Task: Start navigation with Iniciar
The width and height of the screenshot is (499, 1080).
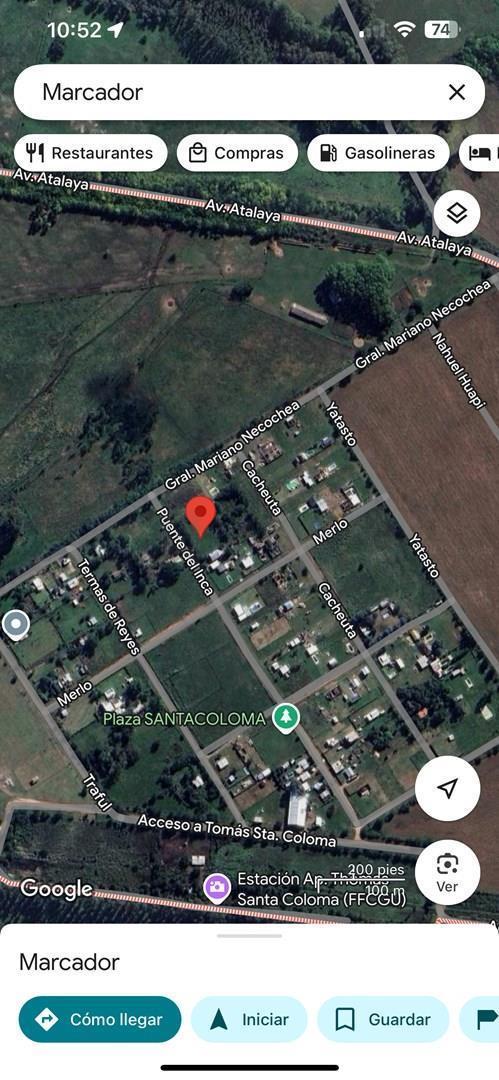Action: click(x=249, y=1019)
